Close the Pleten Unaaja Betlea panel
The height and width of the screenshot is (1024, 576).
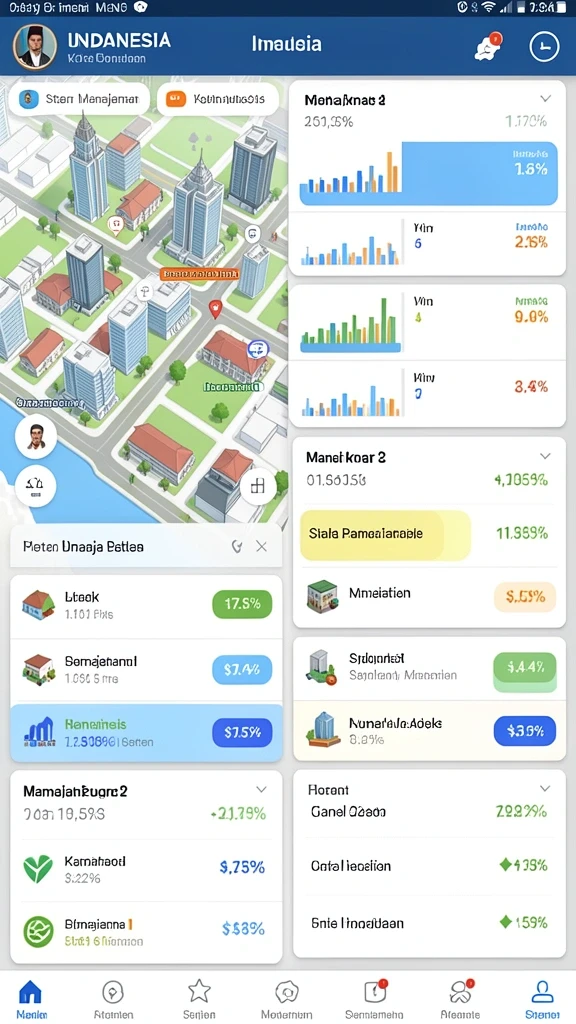click(261, 547)
